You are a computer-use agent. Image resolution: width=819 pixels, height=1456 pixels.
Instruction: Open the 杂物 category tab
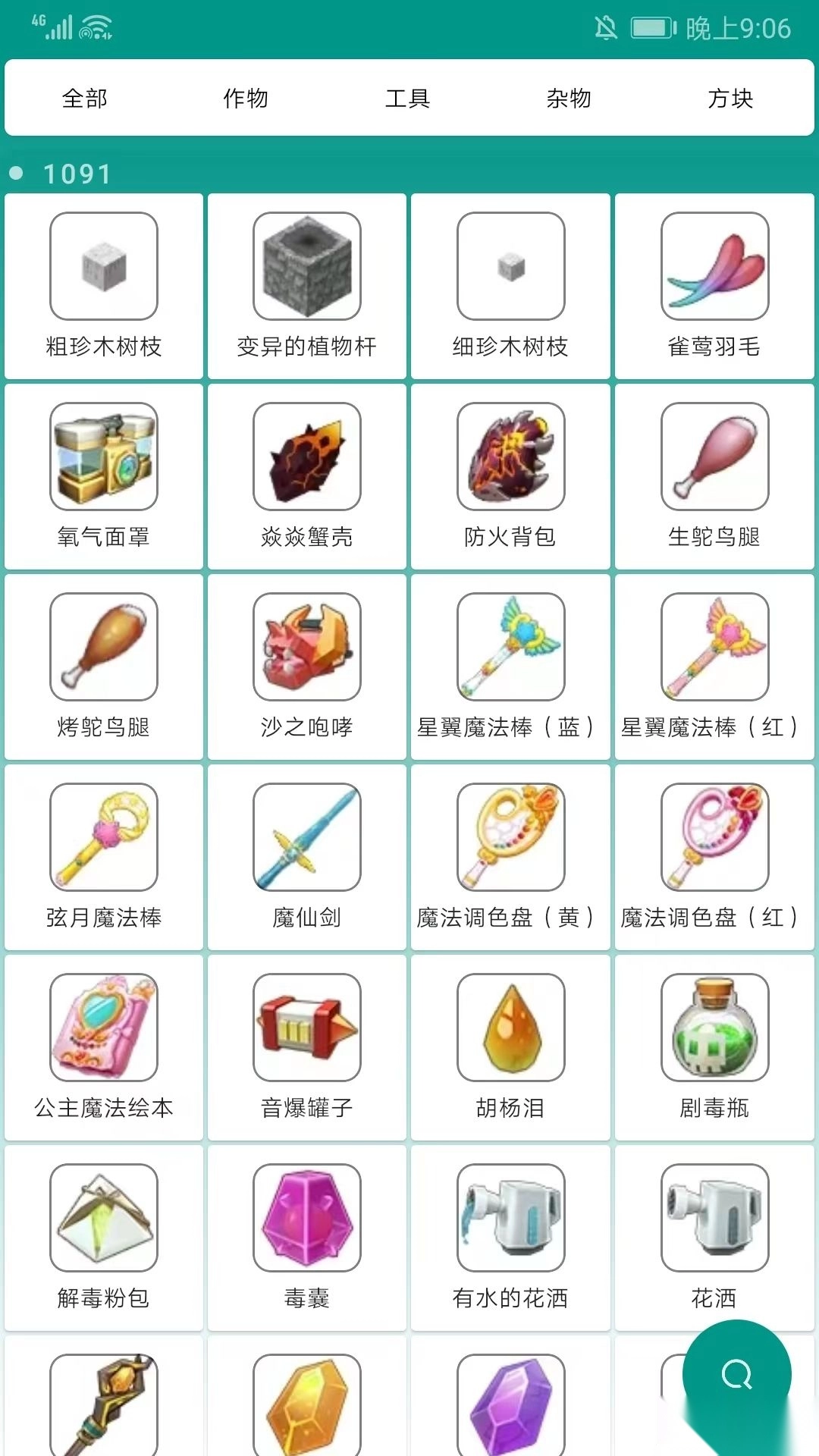click(569, 99)
